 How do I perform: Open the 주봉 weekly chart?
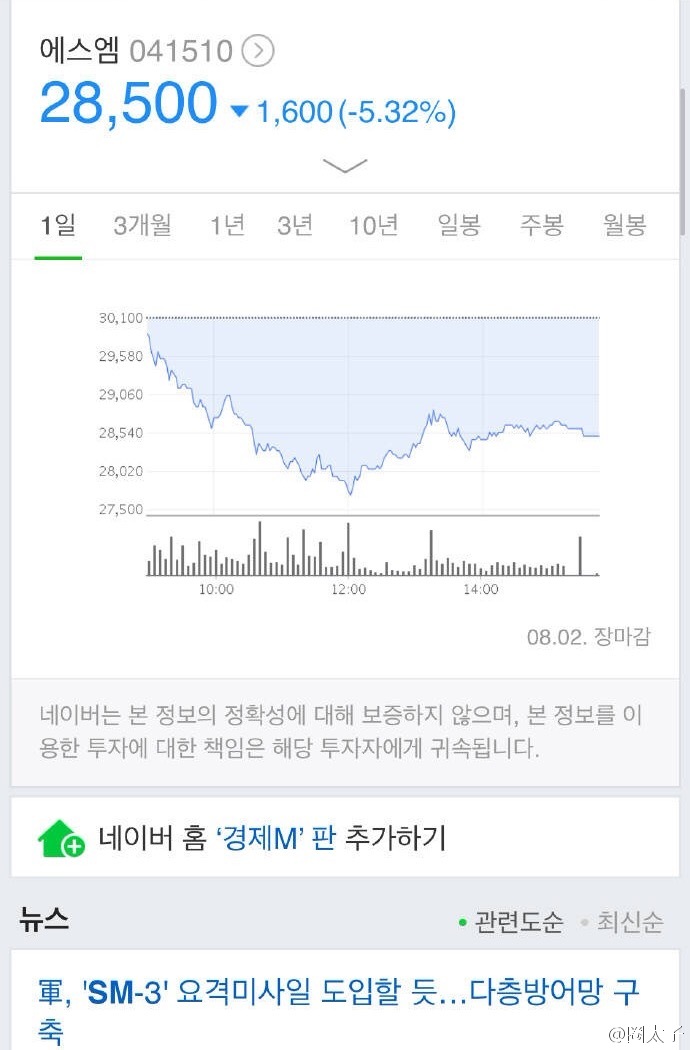pyautogui.click(x=541, y=225)
